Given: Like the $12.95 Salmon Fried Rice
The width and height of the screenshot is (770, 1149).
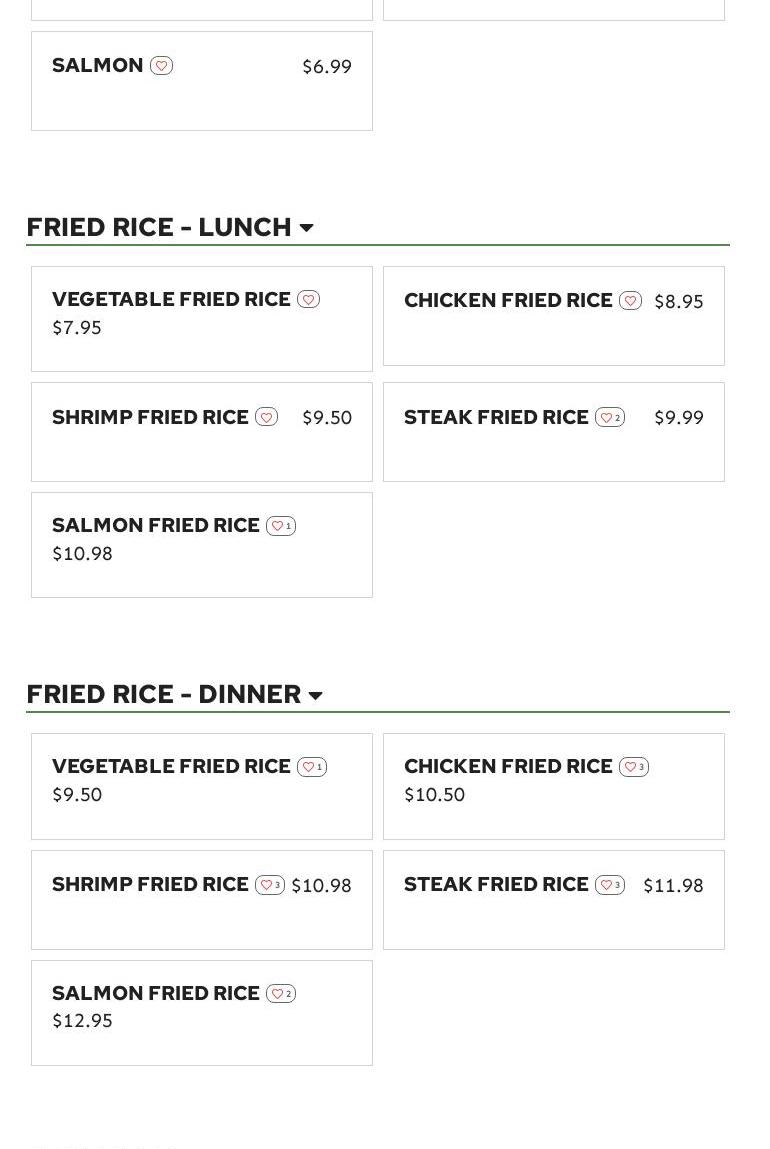Looking at the screenshot, I should pyautogui.click(x=281, y=994).
